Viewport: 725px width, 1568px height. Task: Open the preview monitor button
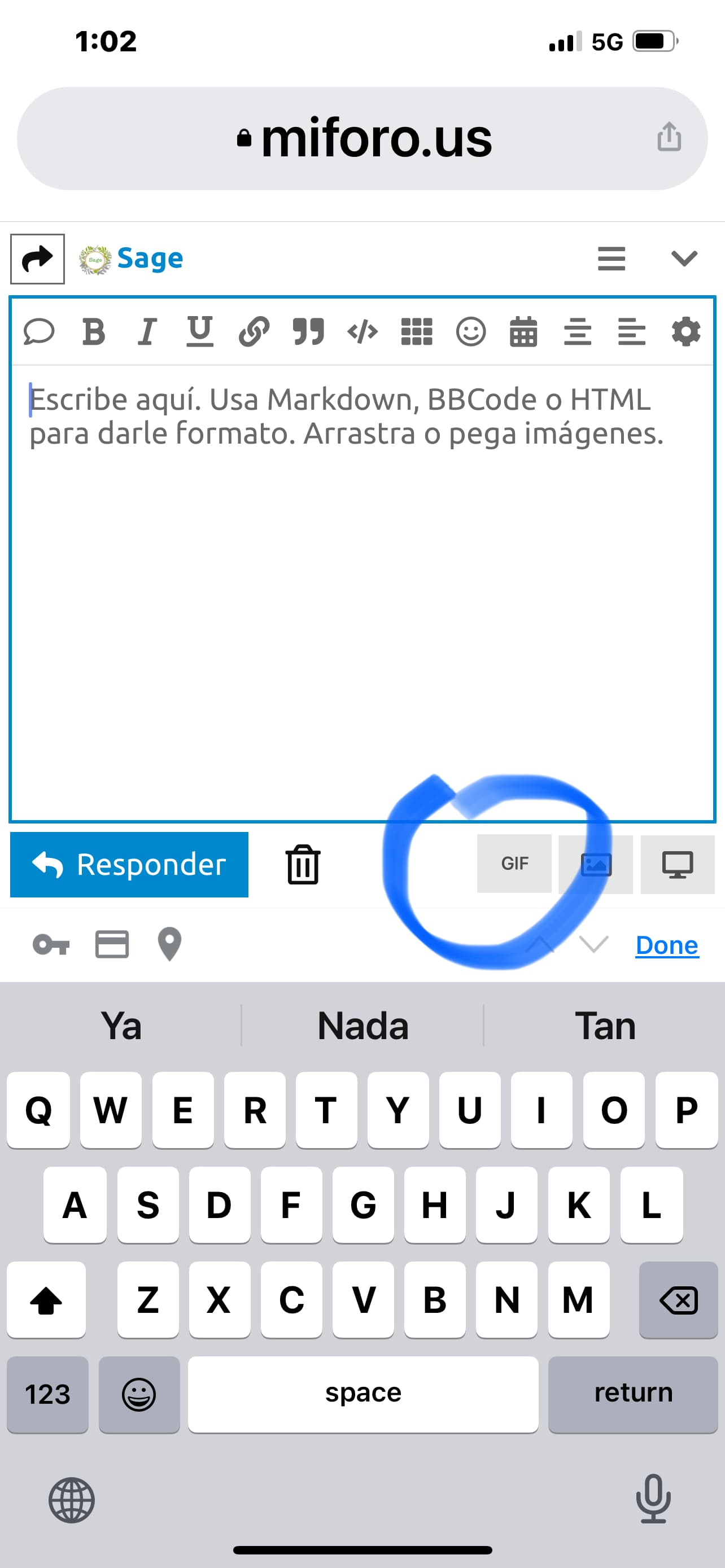pos(678,864)
